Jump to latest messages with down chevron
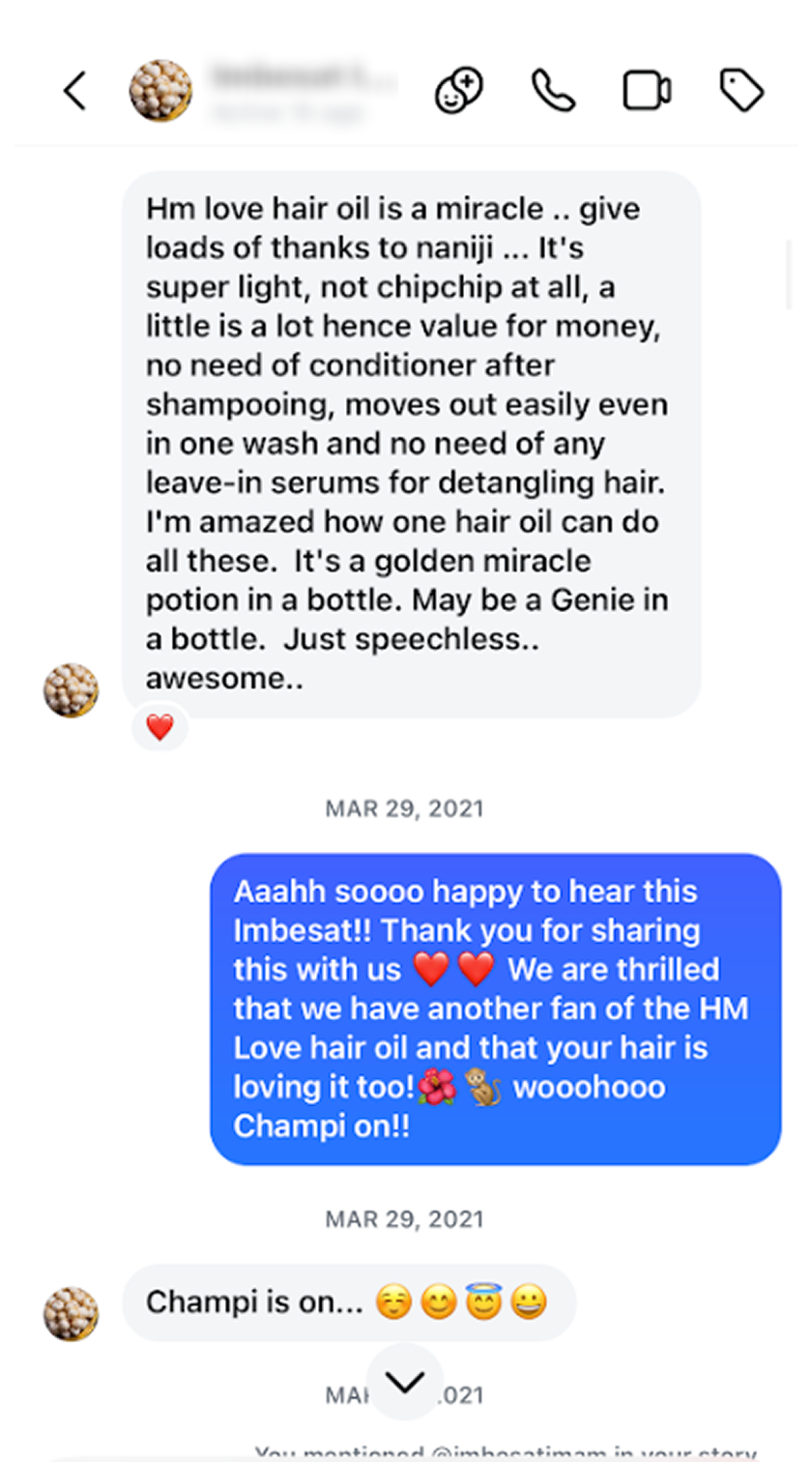The height and width of the screenshot is (1462, 812). [x=405, y=1382]
